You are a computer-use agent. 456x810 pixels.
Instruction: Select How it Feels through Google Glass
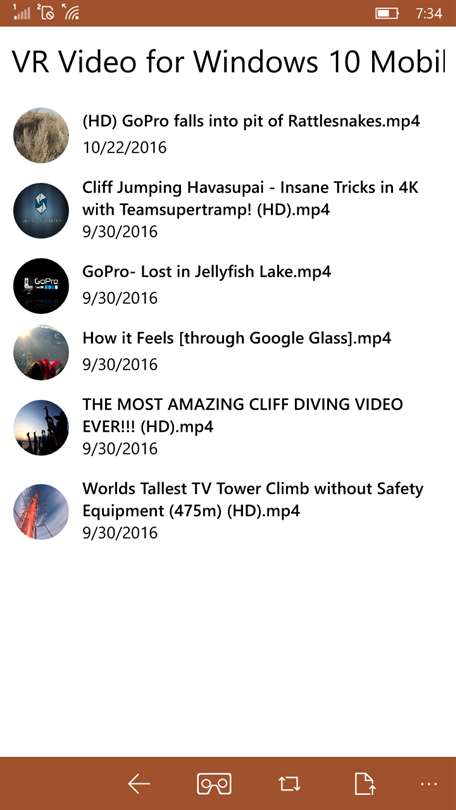tap(228, 352)
